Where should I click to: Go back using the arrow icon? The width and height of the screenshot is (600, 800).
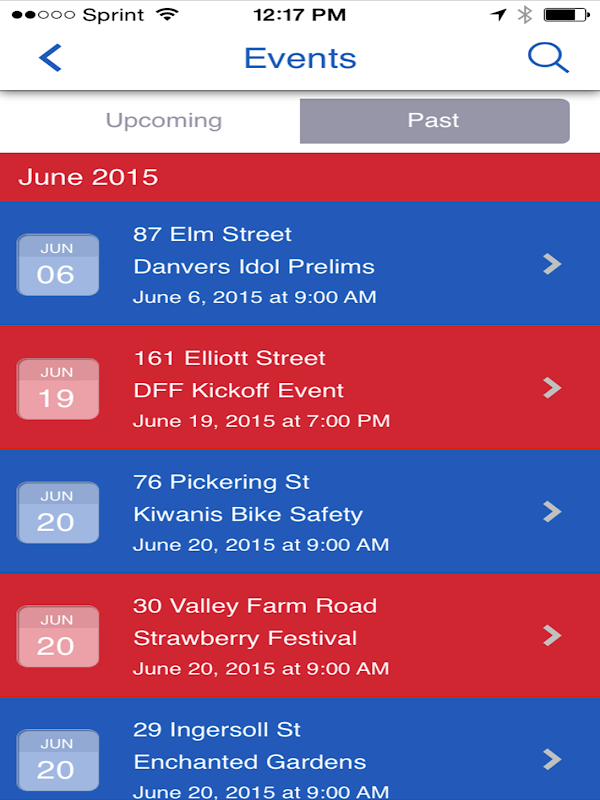50,58
